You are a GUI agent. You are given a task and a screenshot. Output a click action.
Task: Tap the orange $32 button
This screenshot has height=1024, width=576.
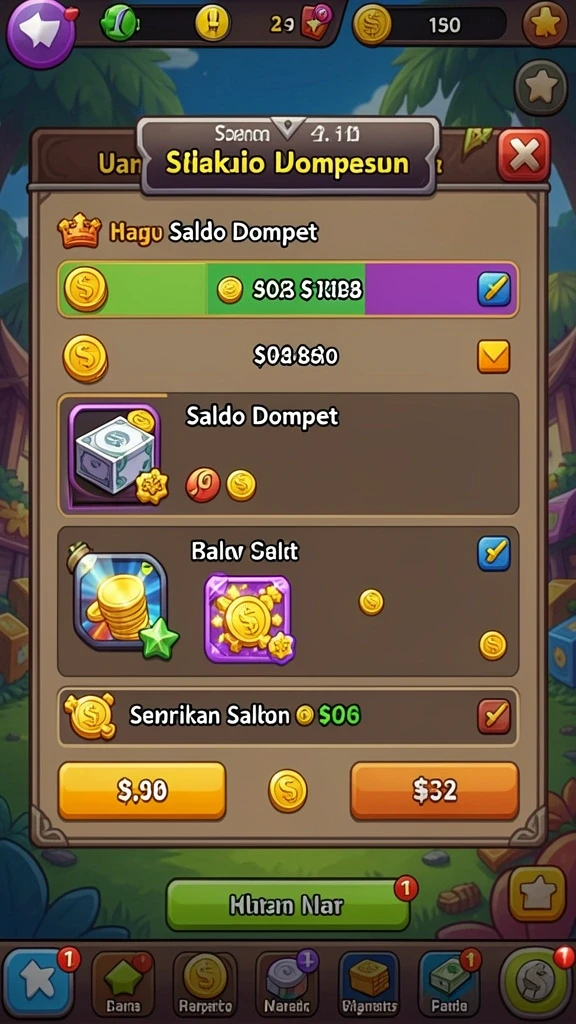(435, 791)
